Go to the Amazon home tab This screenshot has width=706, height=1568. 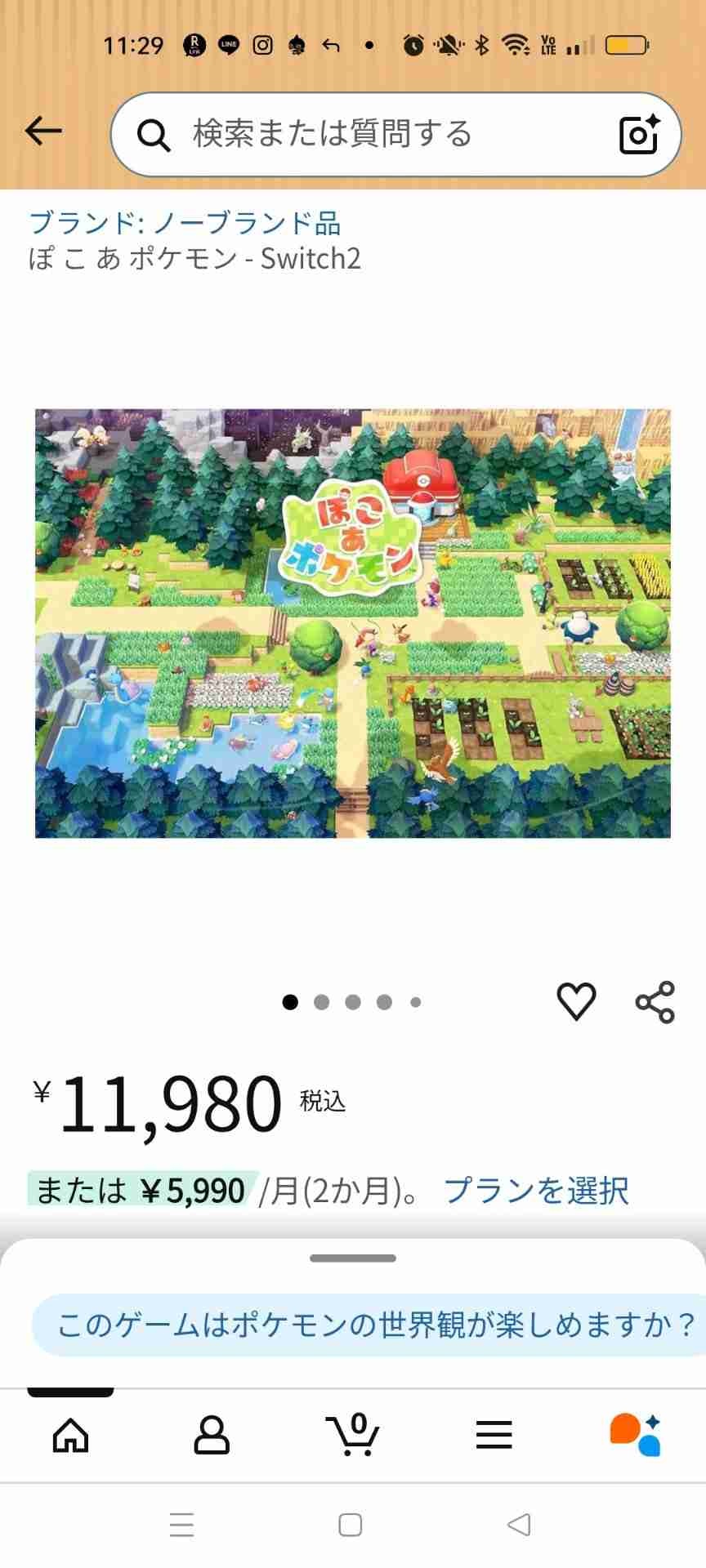click(x=70, y=1435)
